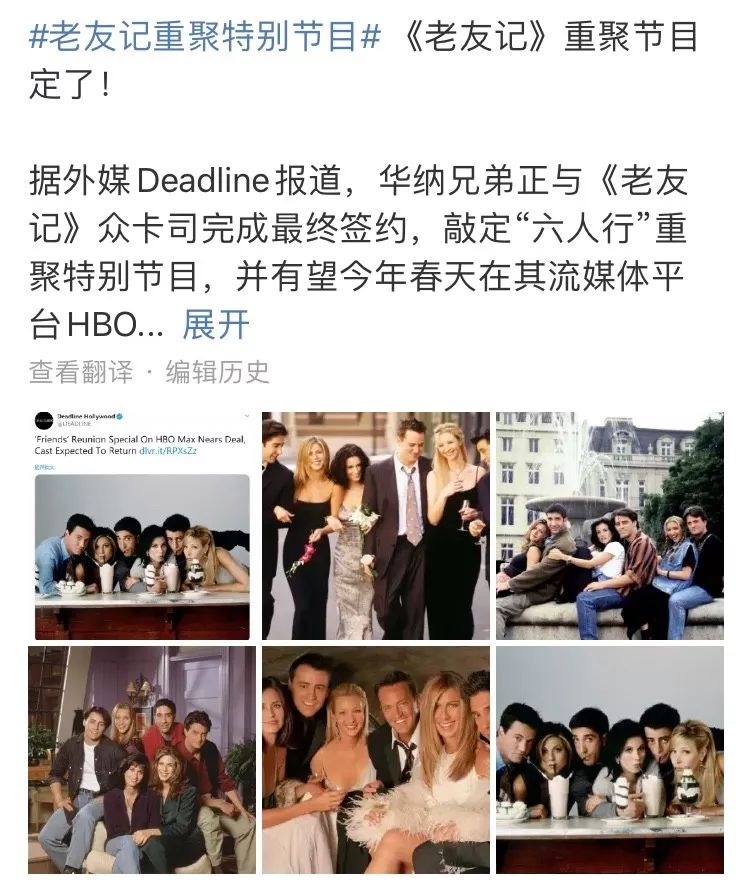Open 编辑历史 edit history
Image resolution: width=750 pixels, height=890 pixels.
(x=217, y=372)
